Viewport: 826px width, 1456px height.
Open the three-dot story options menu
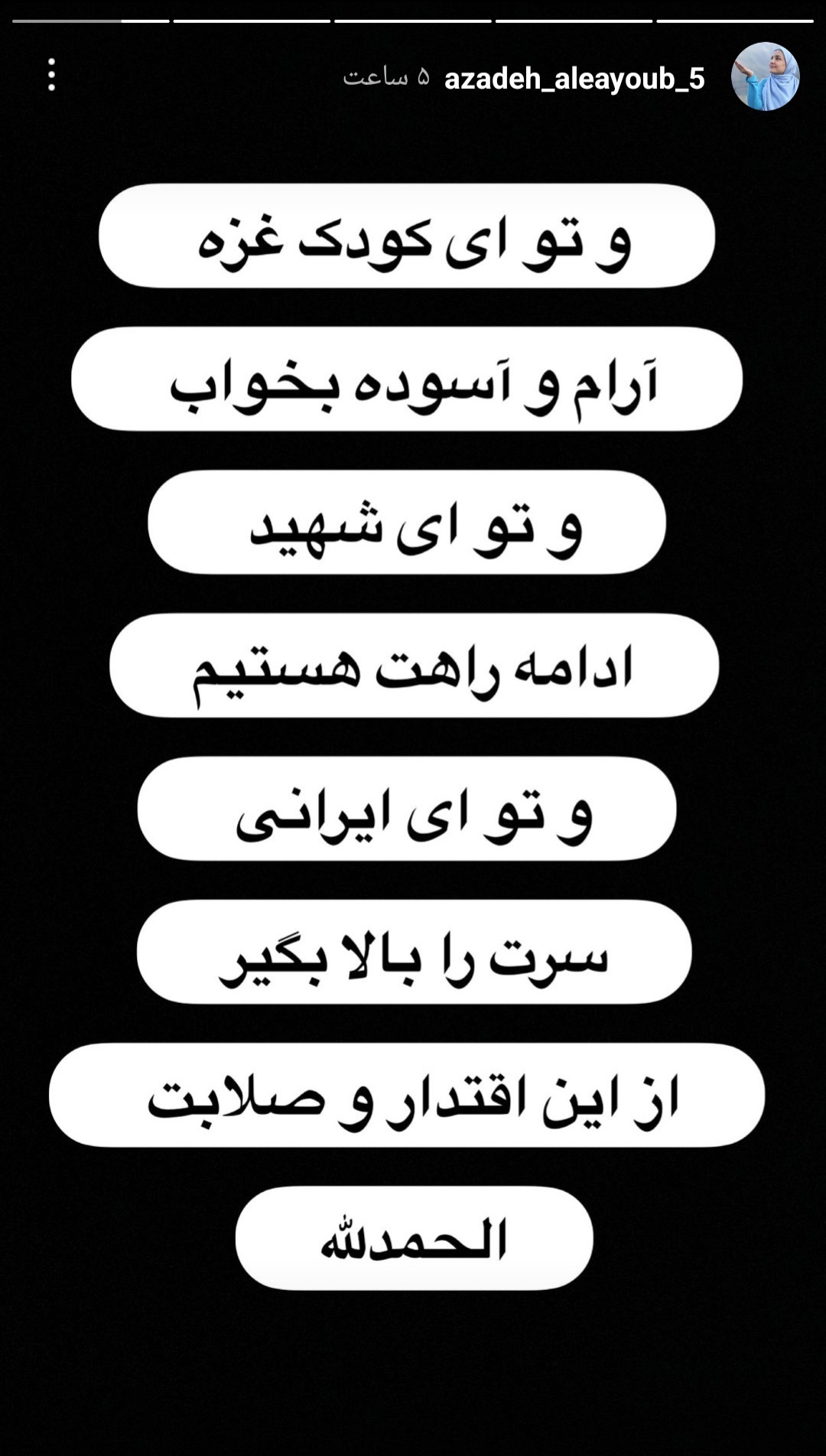pos(51,75)
